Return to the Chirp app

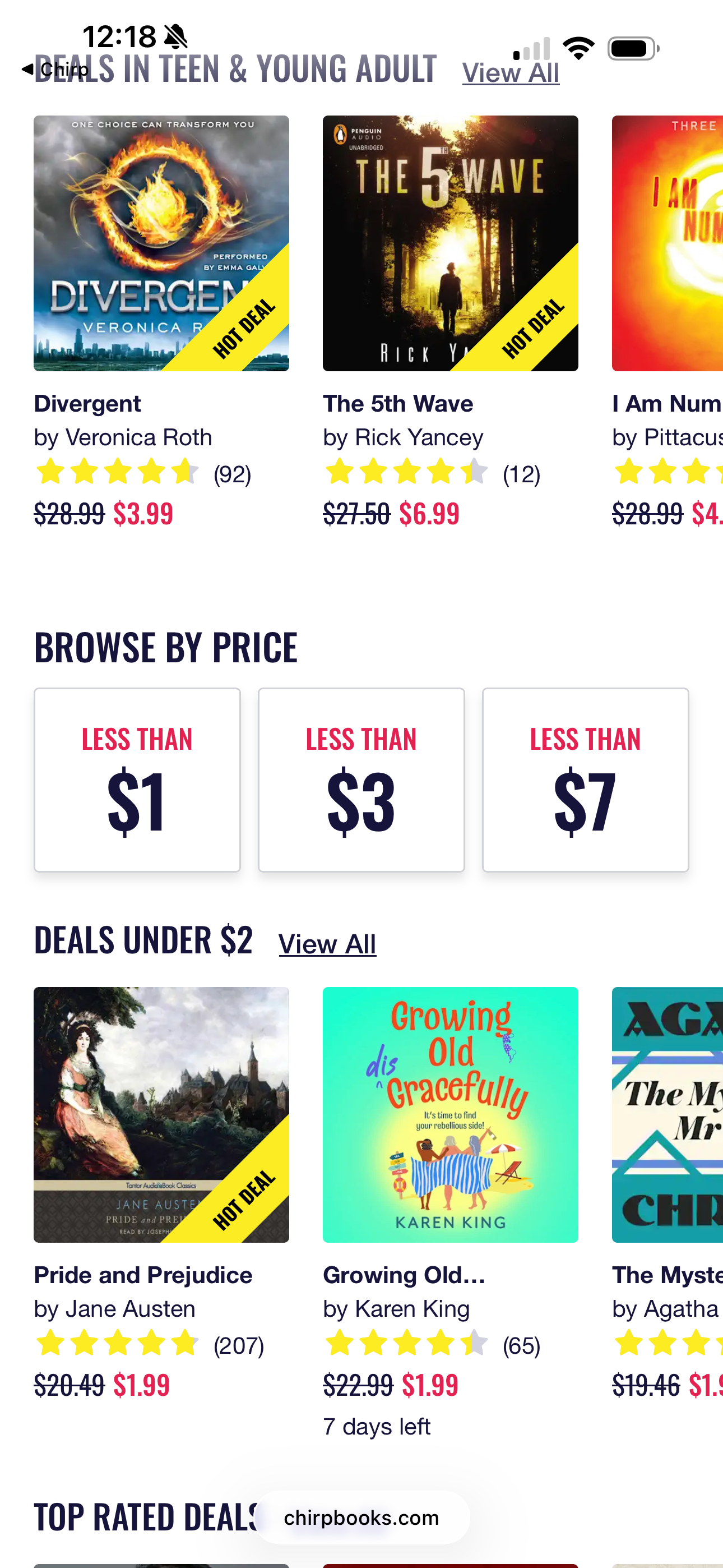point(55,70)
